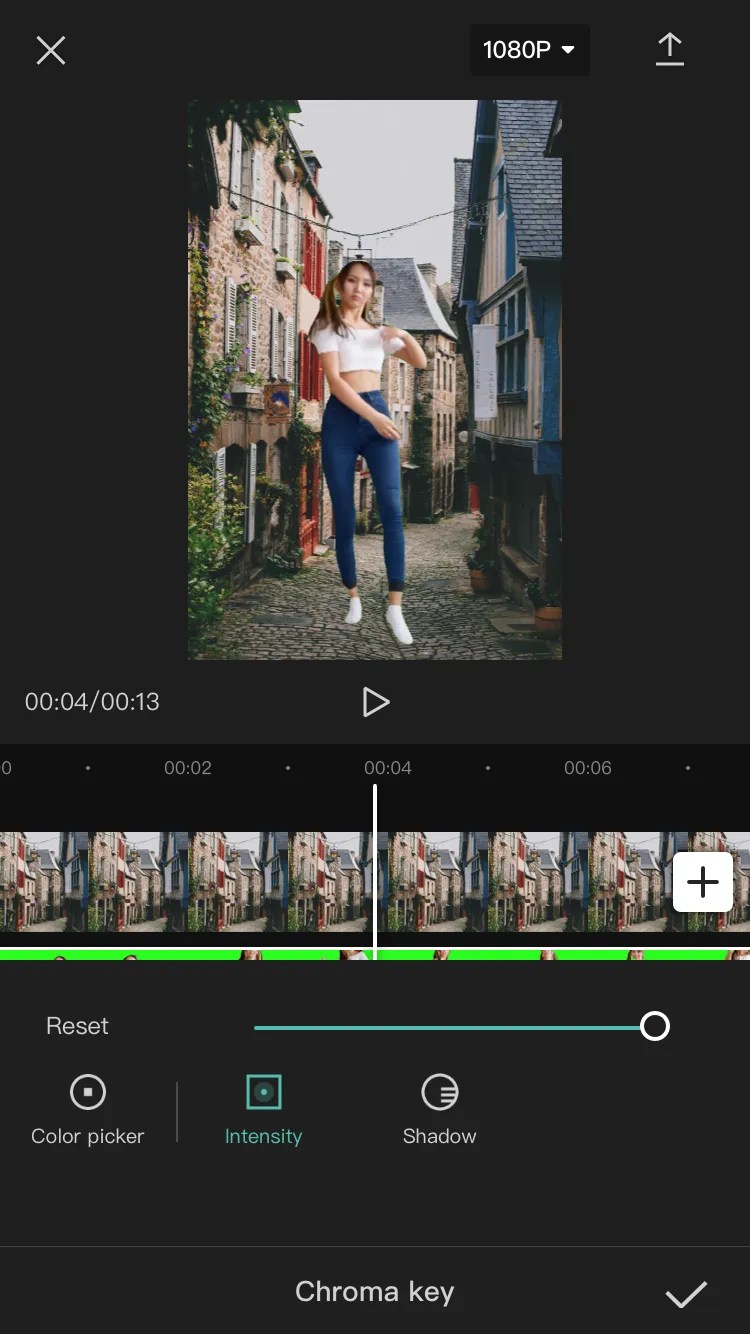Screen dimensions: 750x1334
Task: Select the Shadow tool
Action: click(x=440, y=1110)
